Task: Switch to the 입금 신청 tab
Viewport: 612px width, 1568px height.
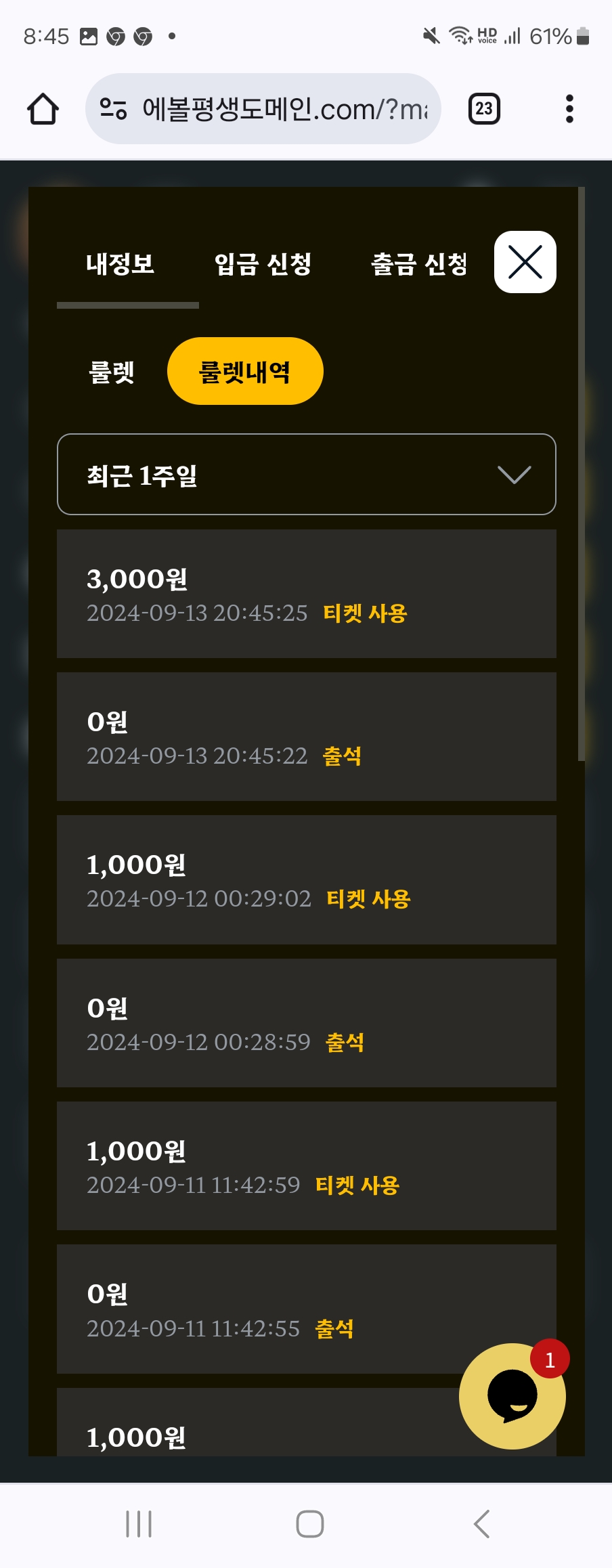Action: (263, 264)
